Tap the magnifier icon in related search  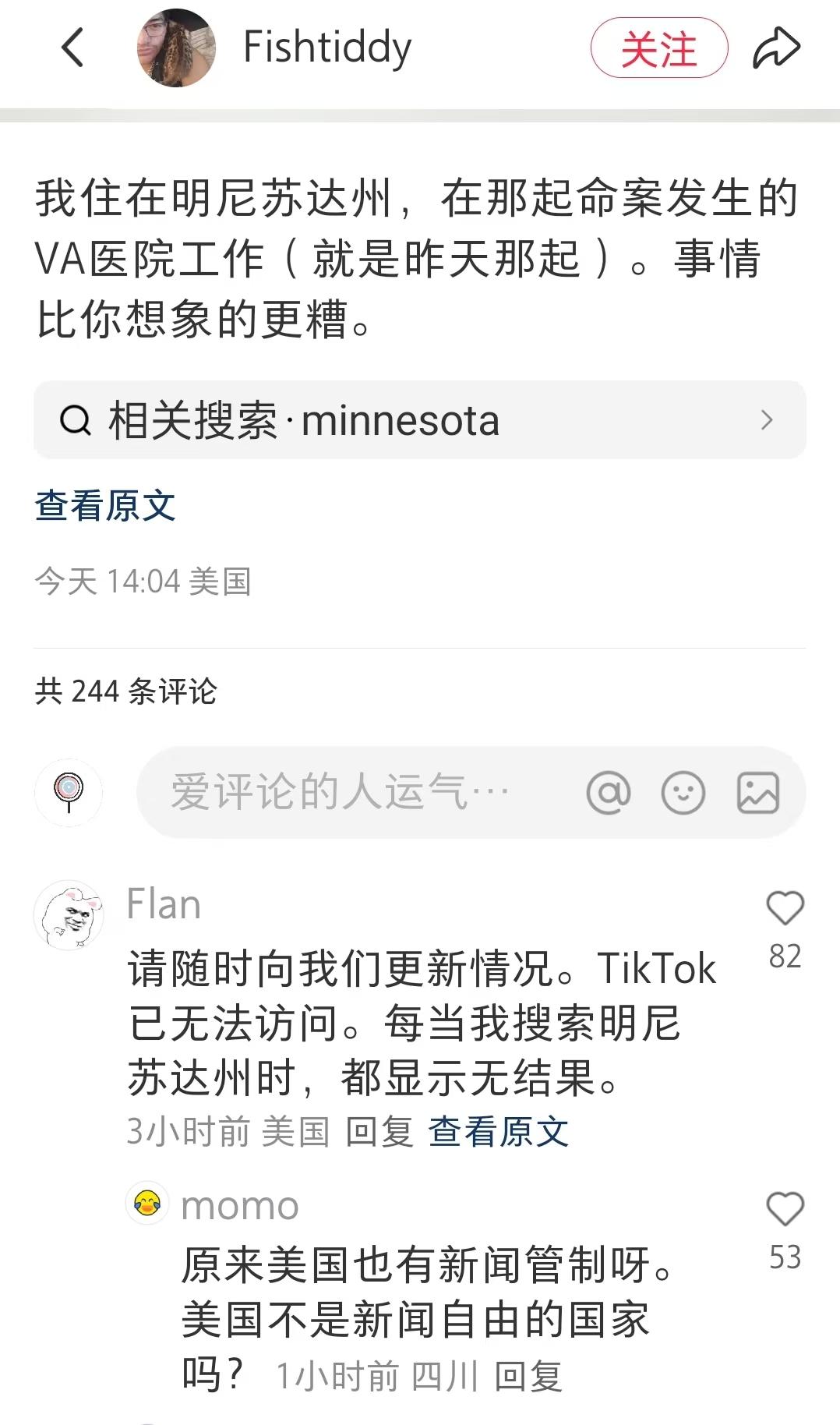point(74,420)
